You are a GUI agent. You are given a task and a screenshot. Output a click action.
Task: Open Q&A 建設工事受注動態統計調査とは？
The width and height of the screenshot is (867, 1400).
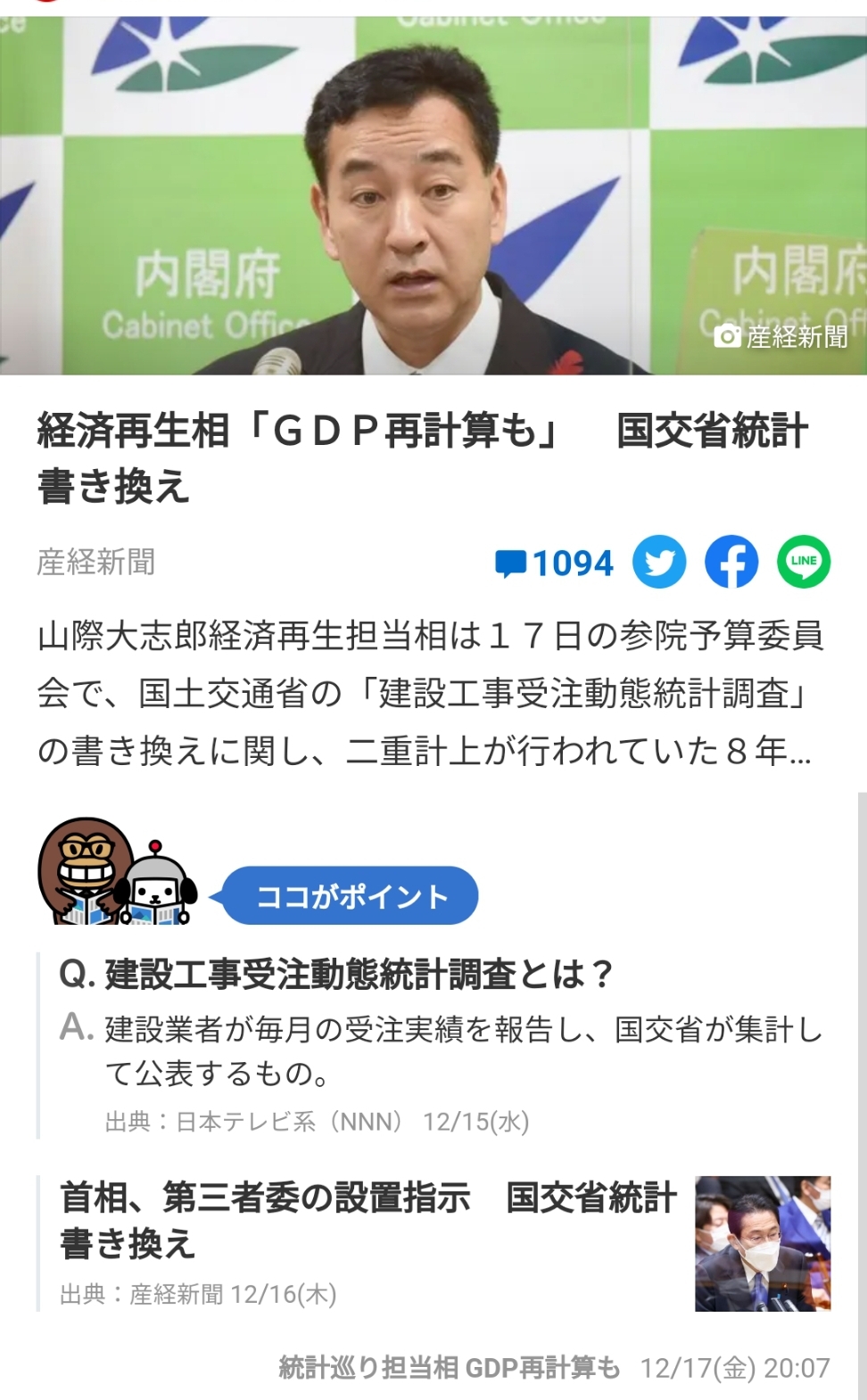point(336,974)
